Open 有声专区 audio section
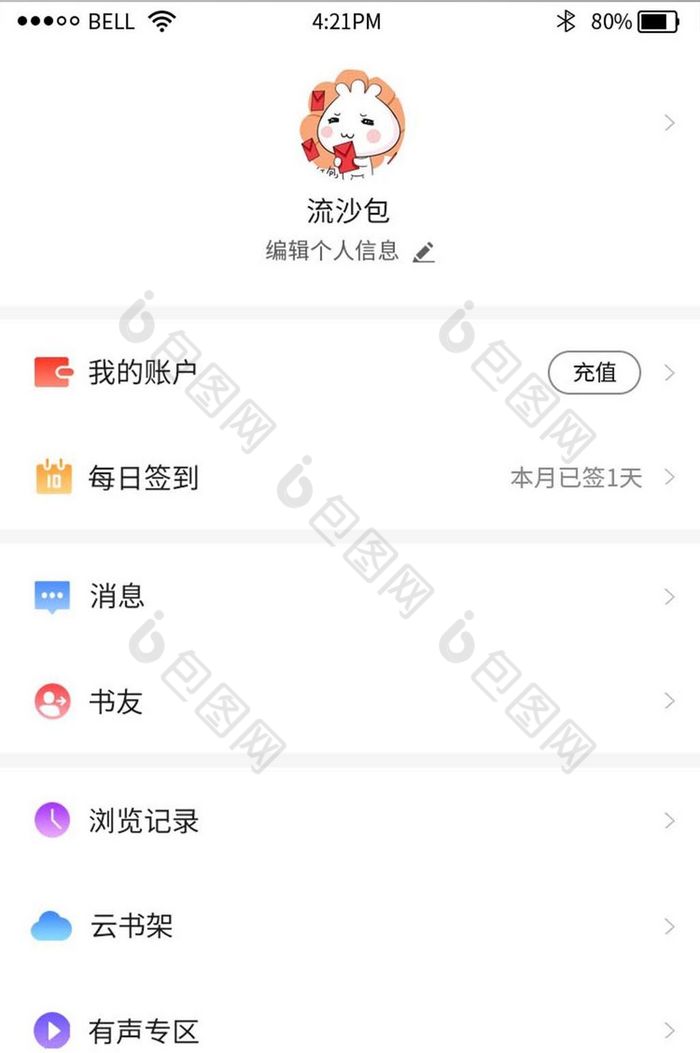The width and height of the screenshot is (700, 1053). tap(144, 1030)
